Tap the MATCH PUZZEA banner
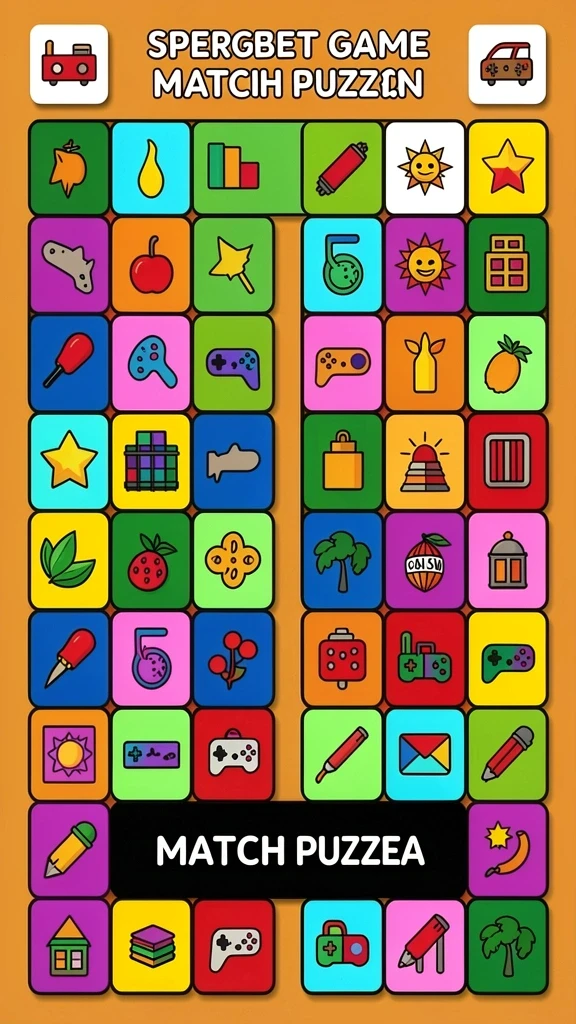The image size is (576, 1024). [289, 850]
